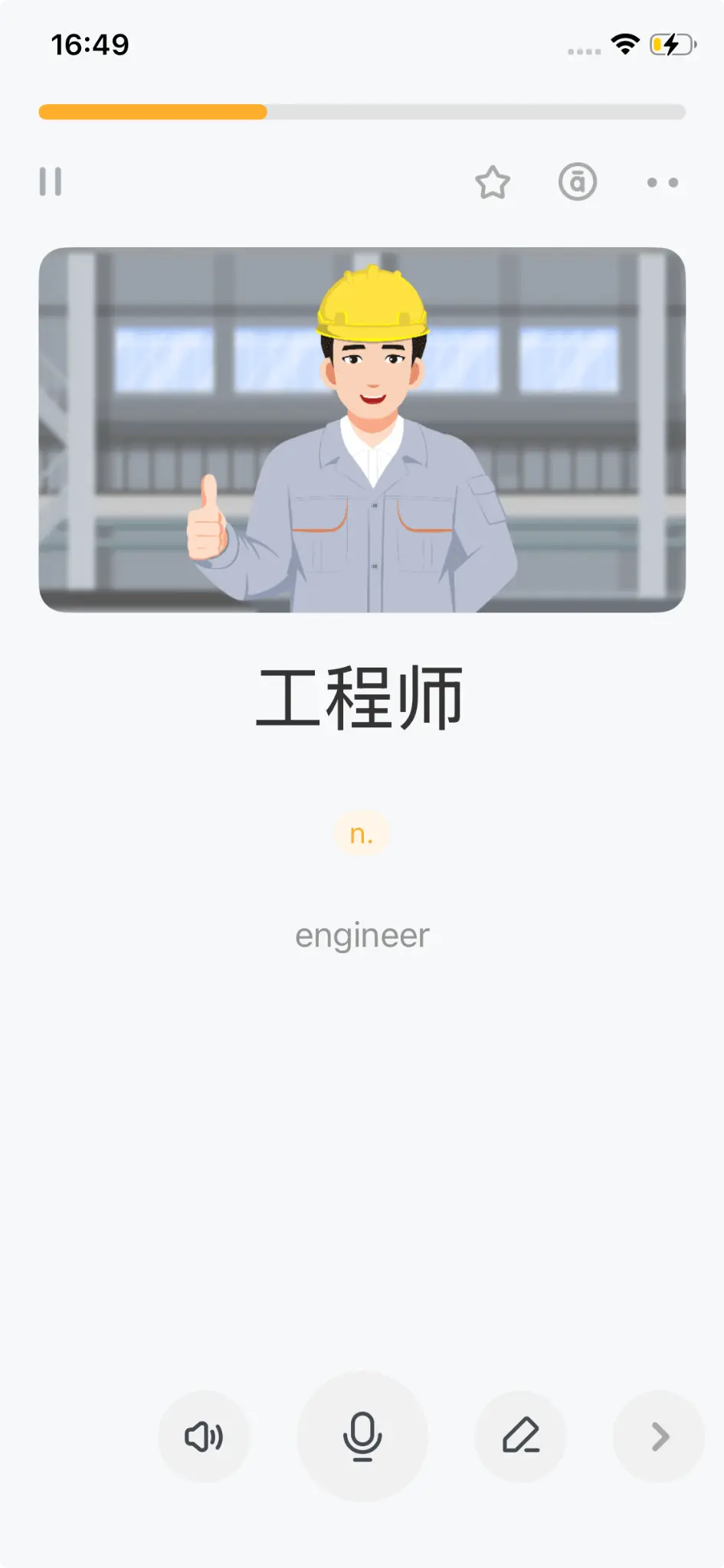
Task: Tap the engineer illustration image
Action: (x=362, y=429)
